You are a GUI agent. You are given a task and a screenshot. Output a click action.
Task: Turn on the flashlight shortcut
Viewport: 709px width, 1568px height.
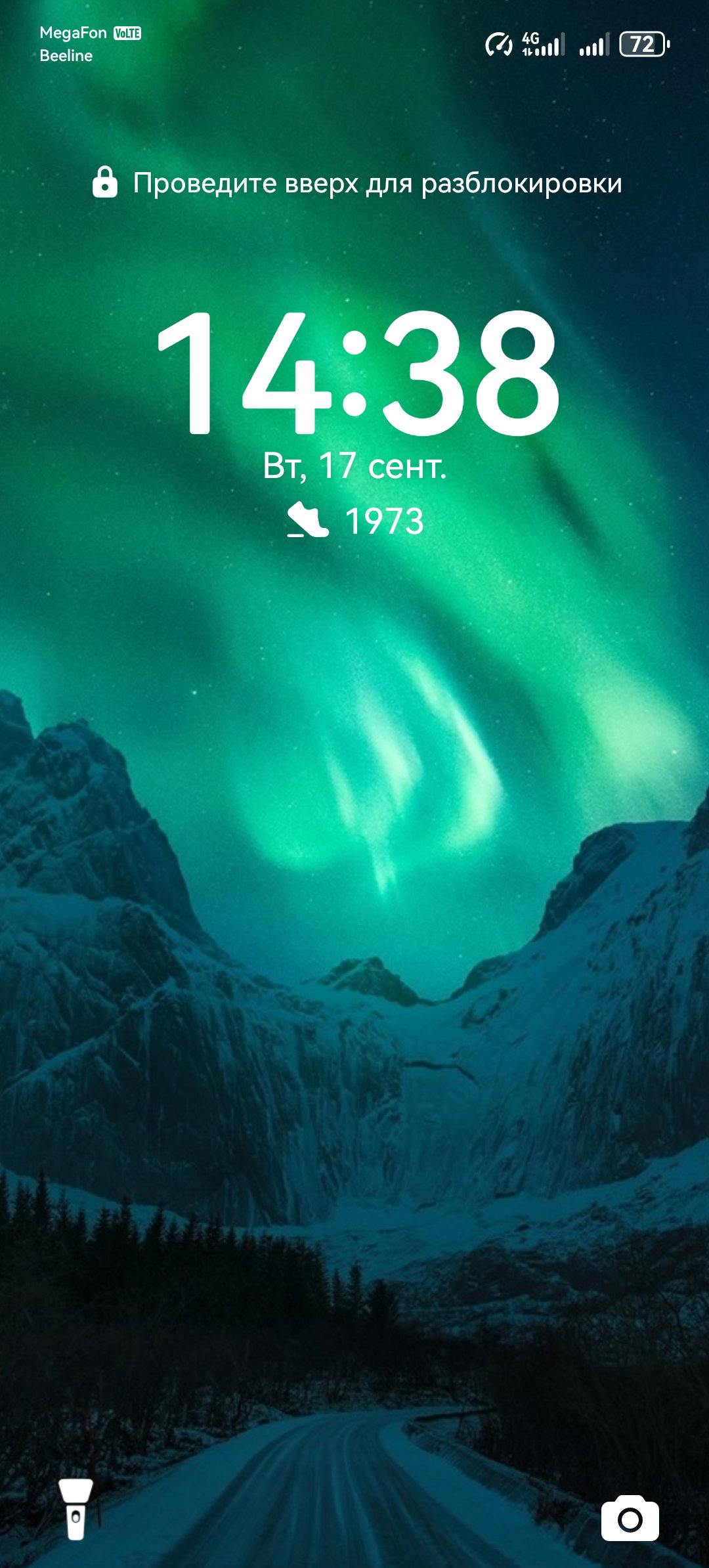pos(75,1509)
